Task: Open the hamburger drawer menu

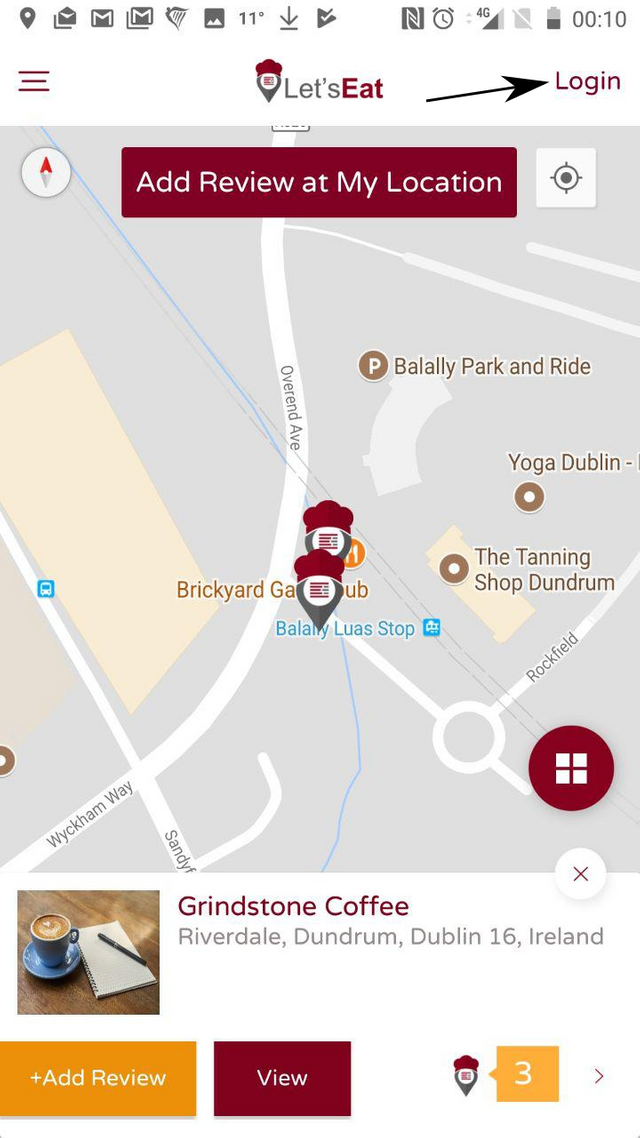Action: (x=34, y=82)
